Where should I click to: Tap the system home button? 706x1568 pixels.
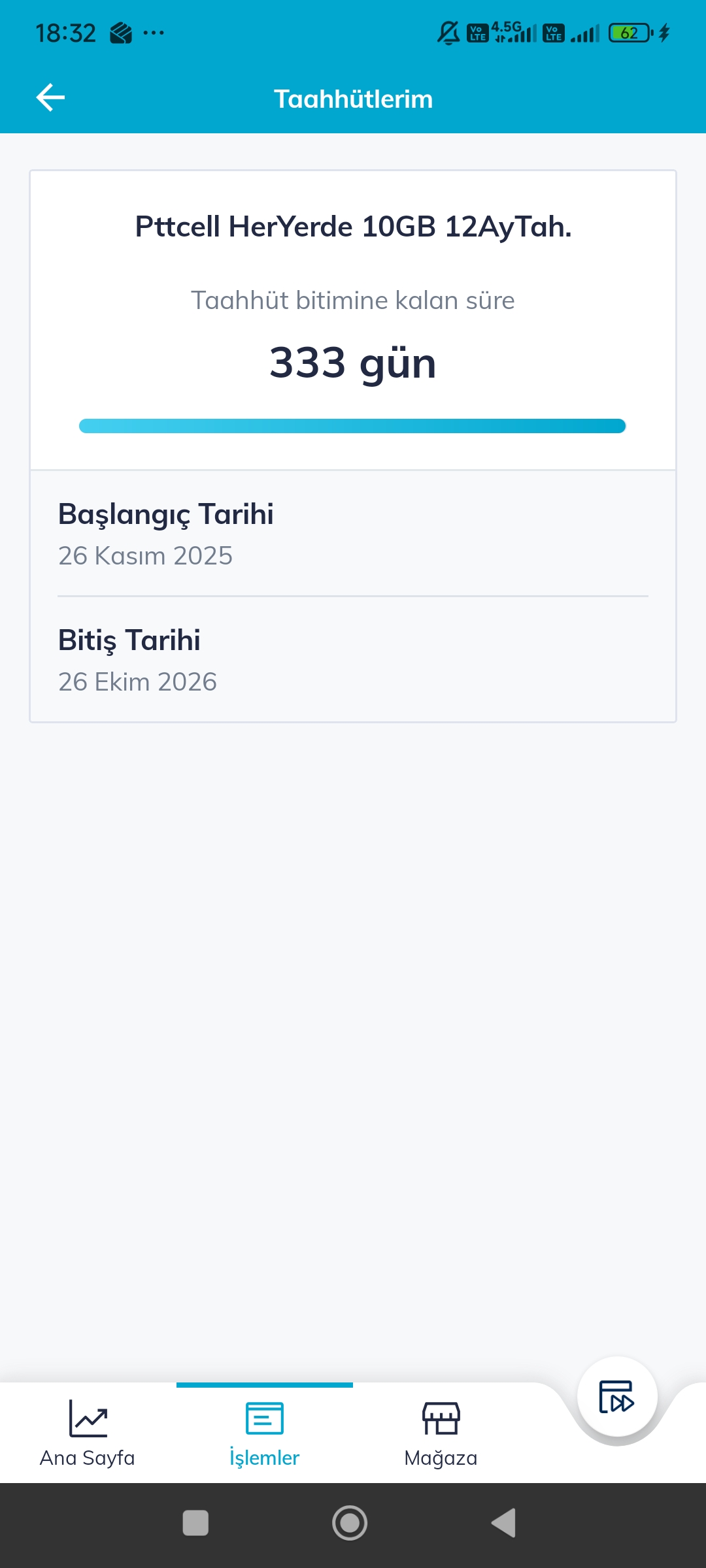point(350,1523)
